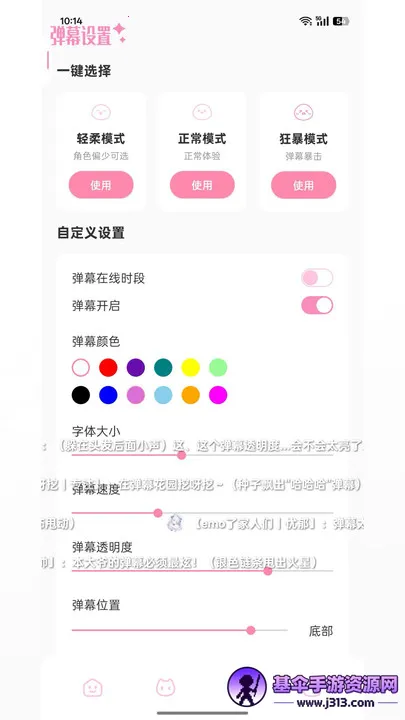Choose the red danmaku color
This screenshot has width=405, height=720.
pyautogui.click(x=108, y=367)
